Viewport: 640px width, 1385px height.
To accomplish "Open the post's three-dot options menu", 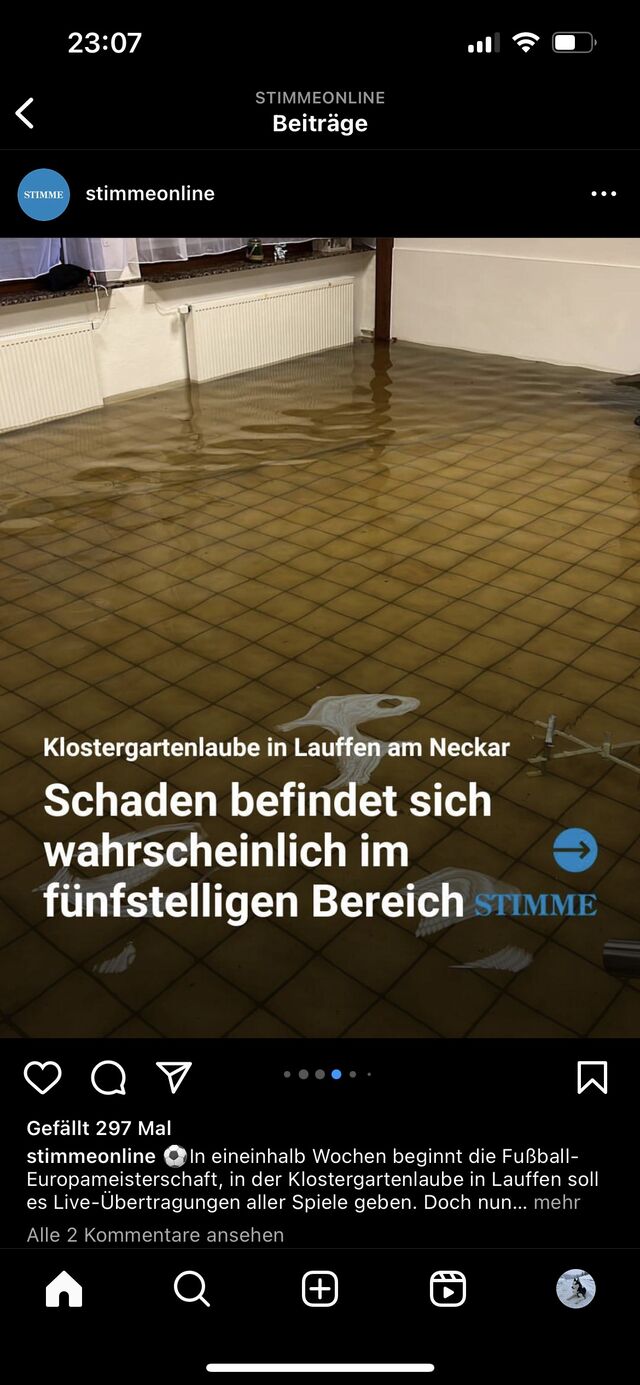I will pos(603,194).
